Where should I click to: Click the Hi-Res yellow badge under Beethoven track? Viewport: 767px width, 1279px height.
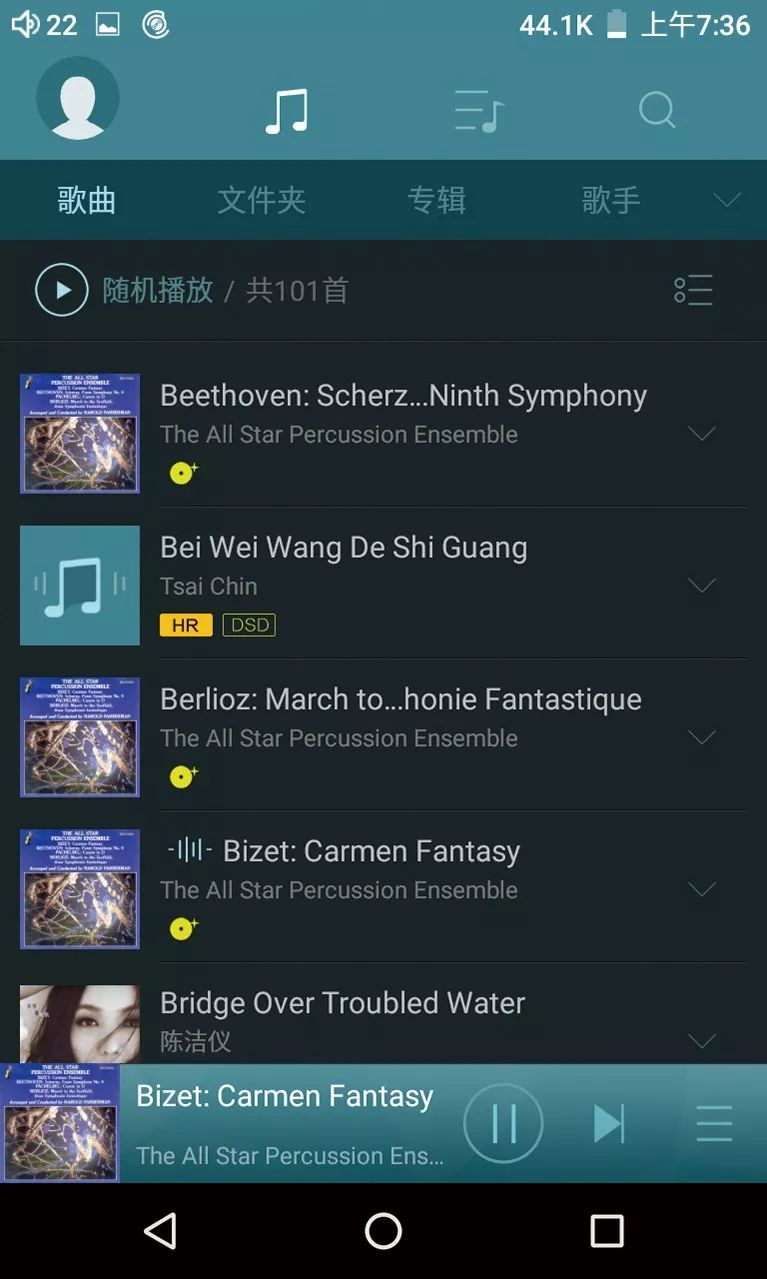(x=182, y=473)
